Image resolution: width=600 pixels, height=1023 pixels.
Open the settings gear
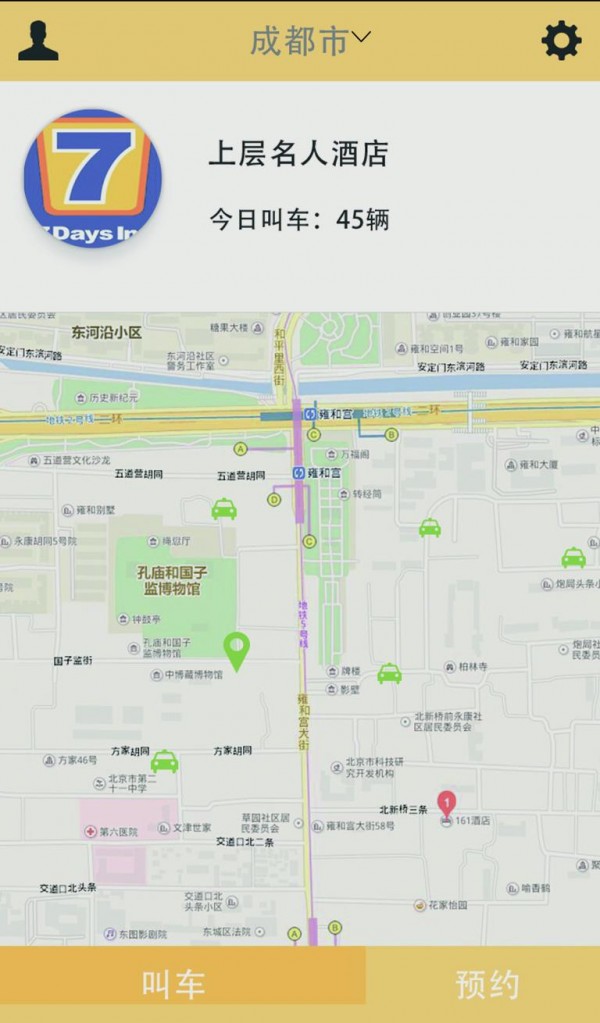point(561,41)
